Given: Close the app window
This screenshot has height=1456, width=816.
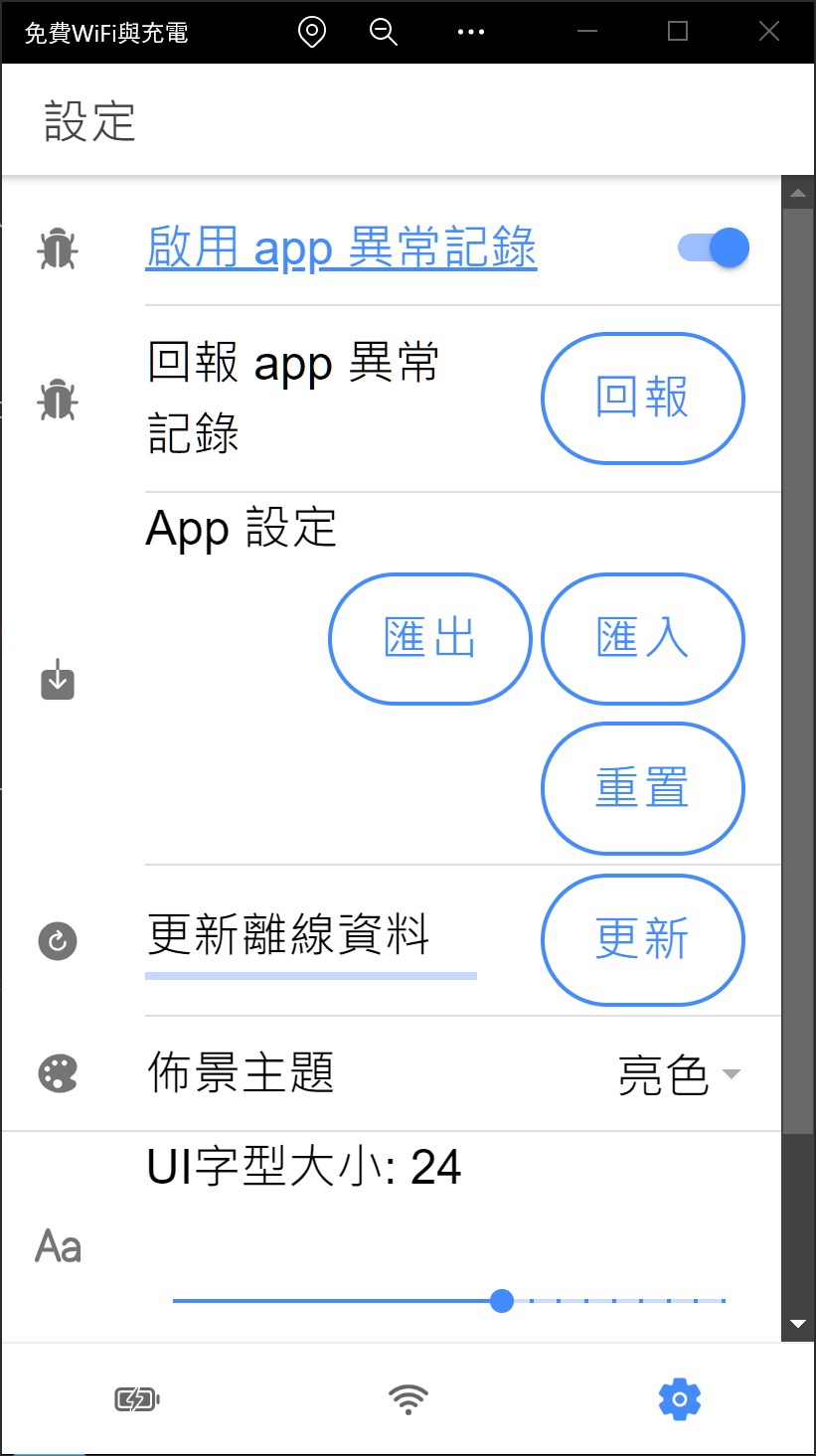Looking at the screenshot, I should [x=768, y=32].
